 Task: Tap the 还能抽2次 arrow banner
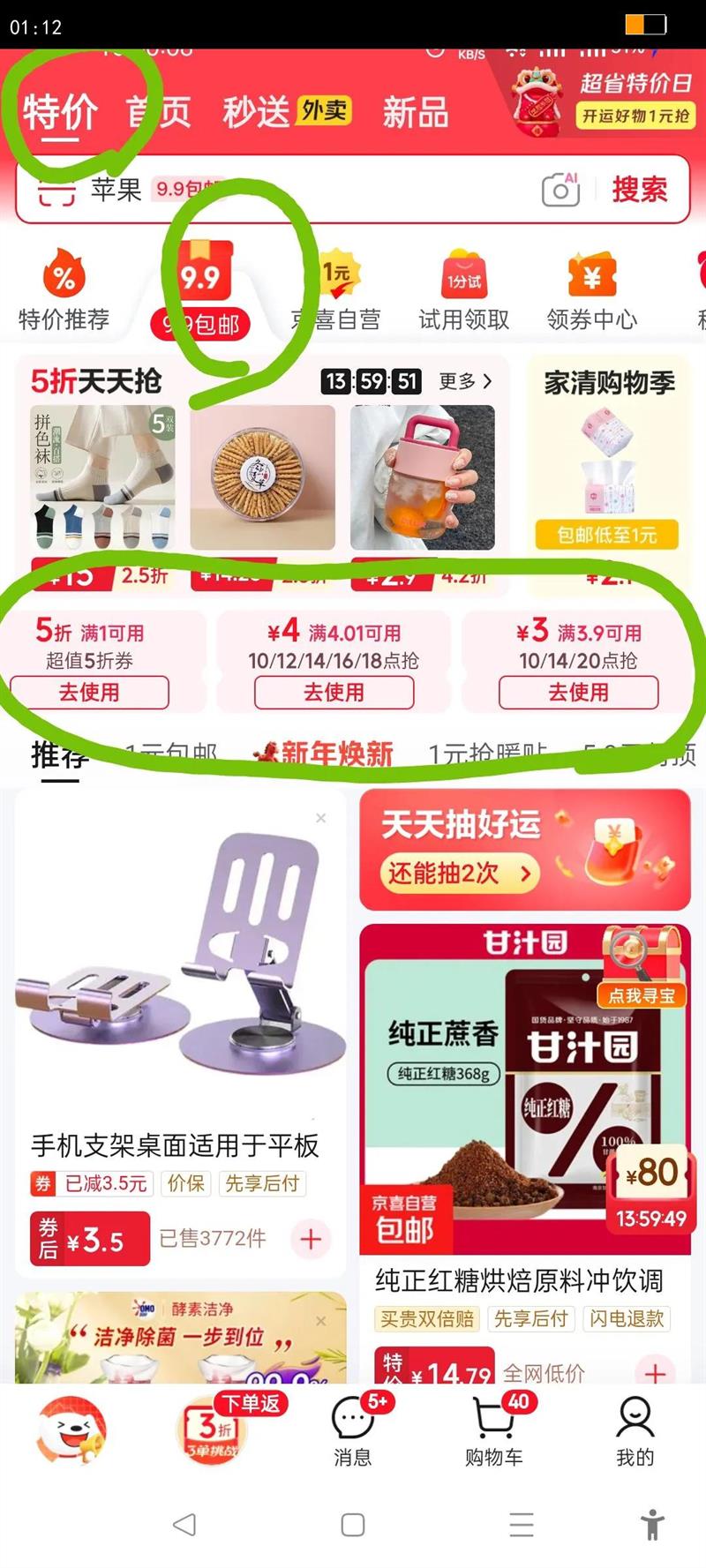tap(459, 873)
